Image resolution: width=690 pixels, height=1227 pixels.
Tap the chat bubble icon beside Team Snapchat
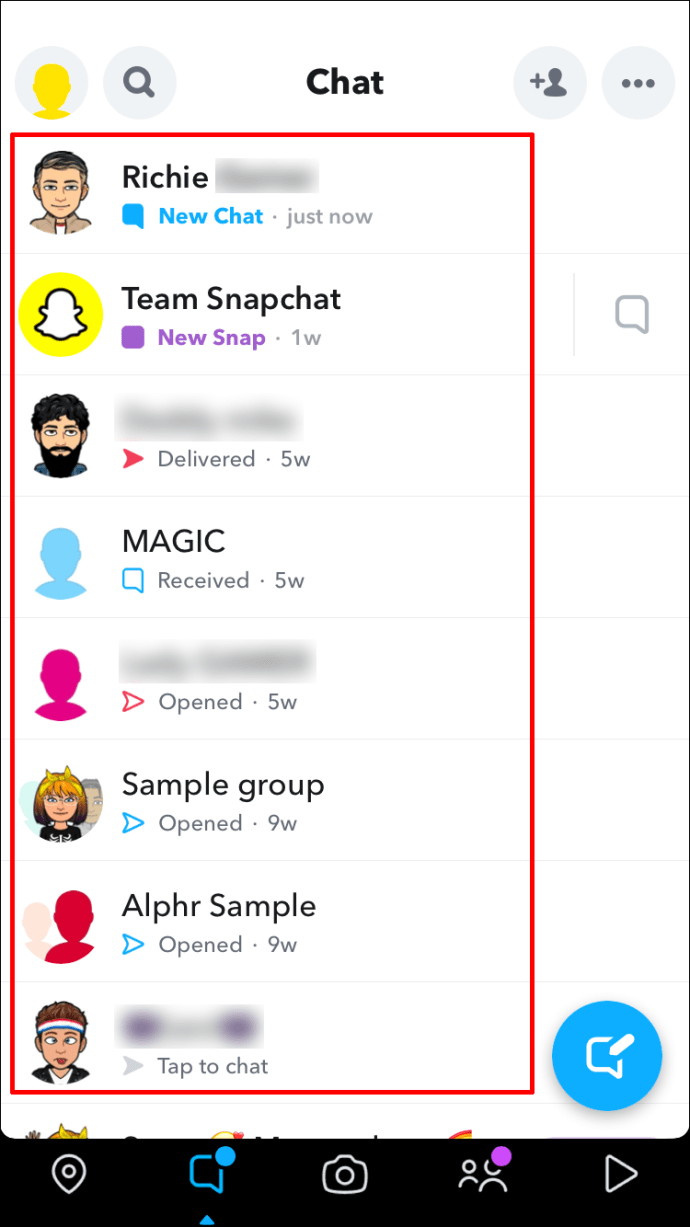(631, 315)
